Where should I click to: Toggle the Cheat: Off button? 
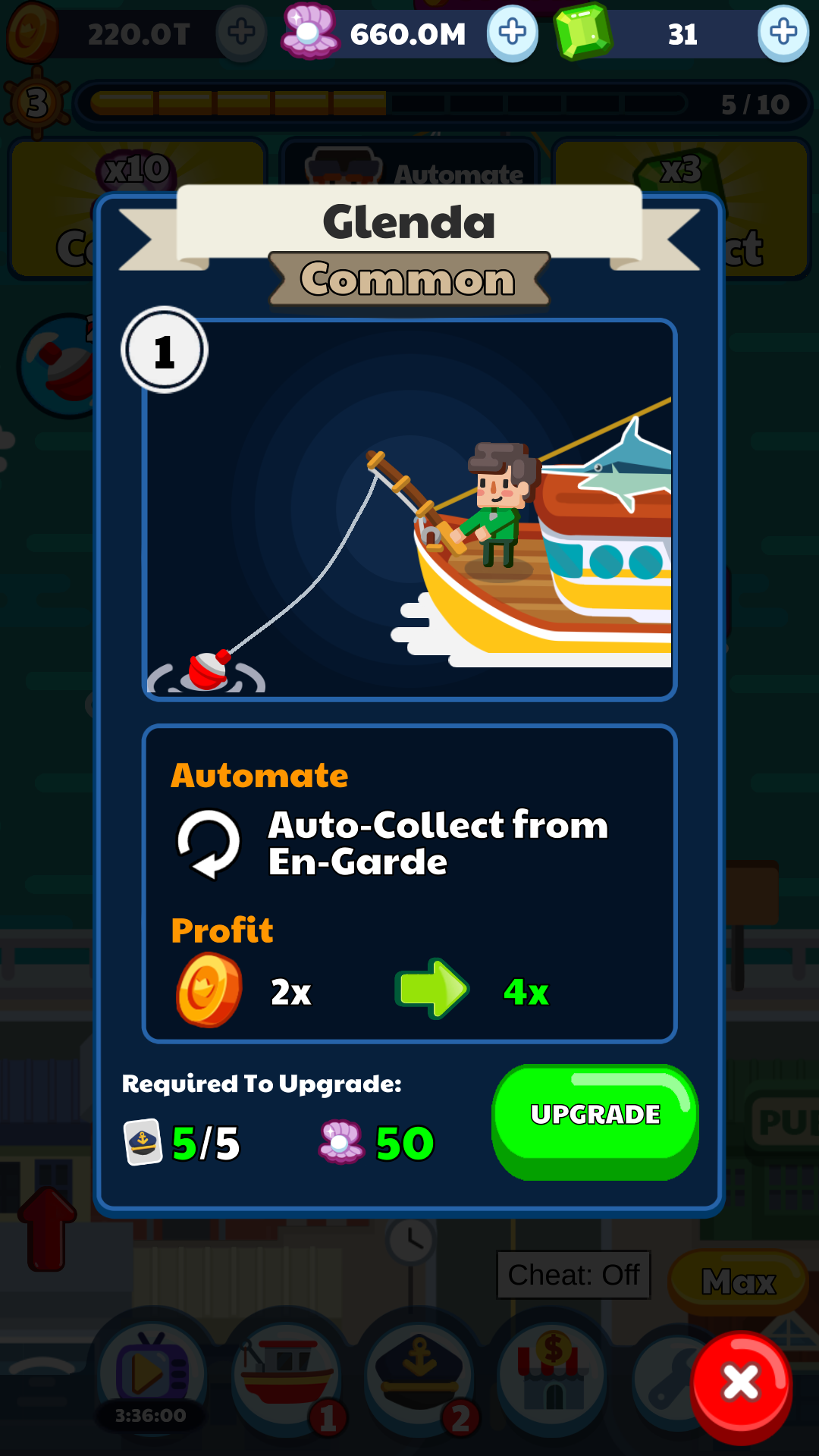[574, 1275]
